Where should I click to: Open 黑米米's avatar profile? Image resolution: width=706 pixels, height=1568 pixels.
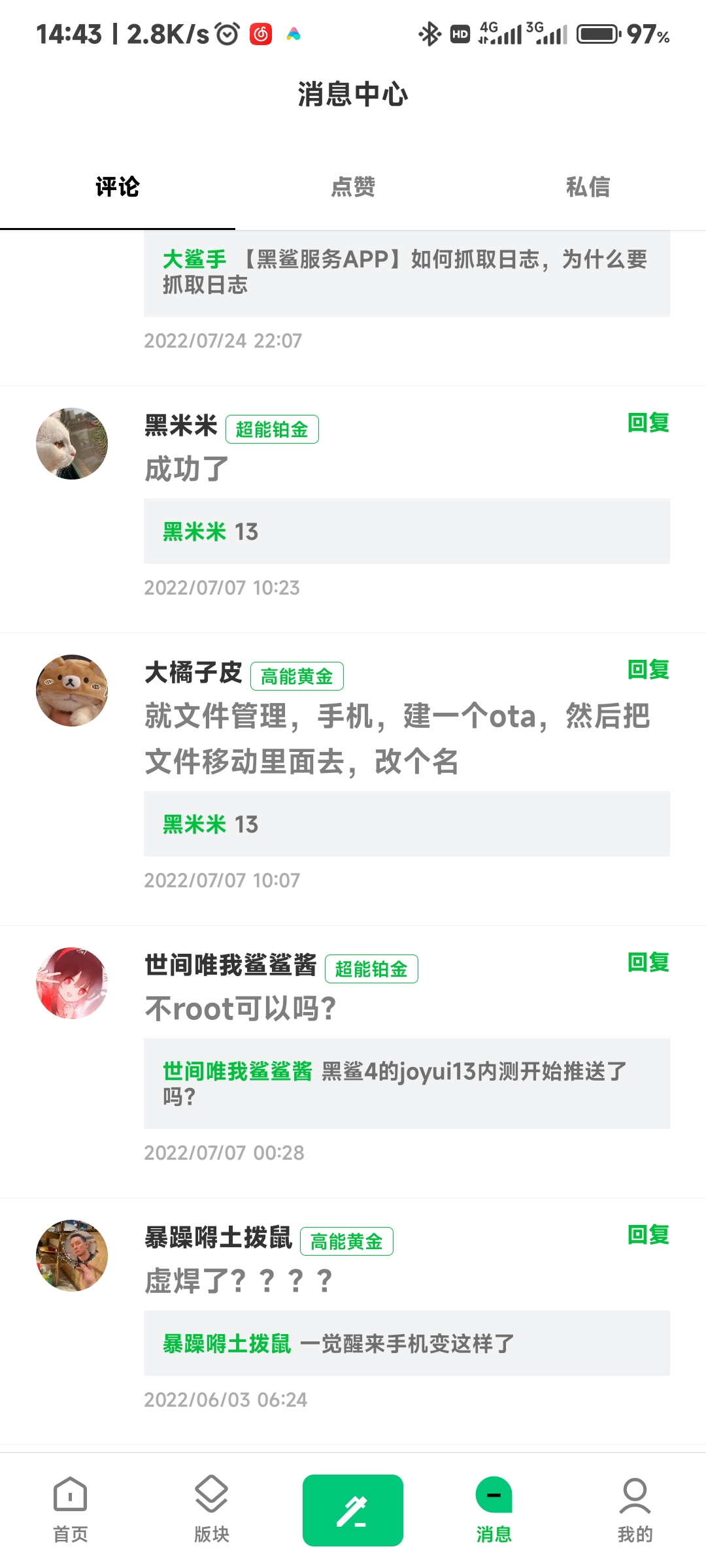coord(72,444)
